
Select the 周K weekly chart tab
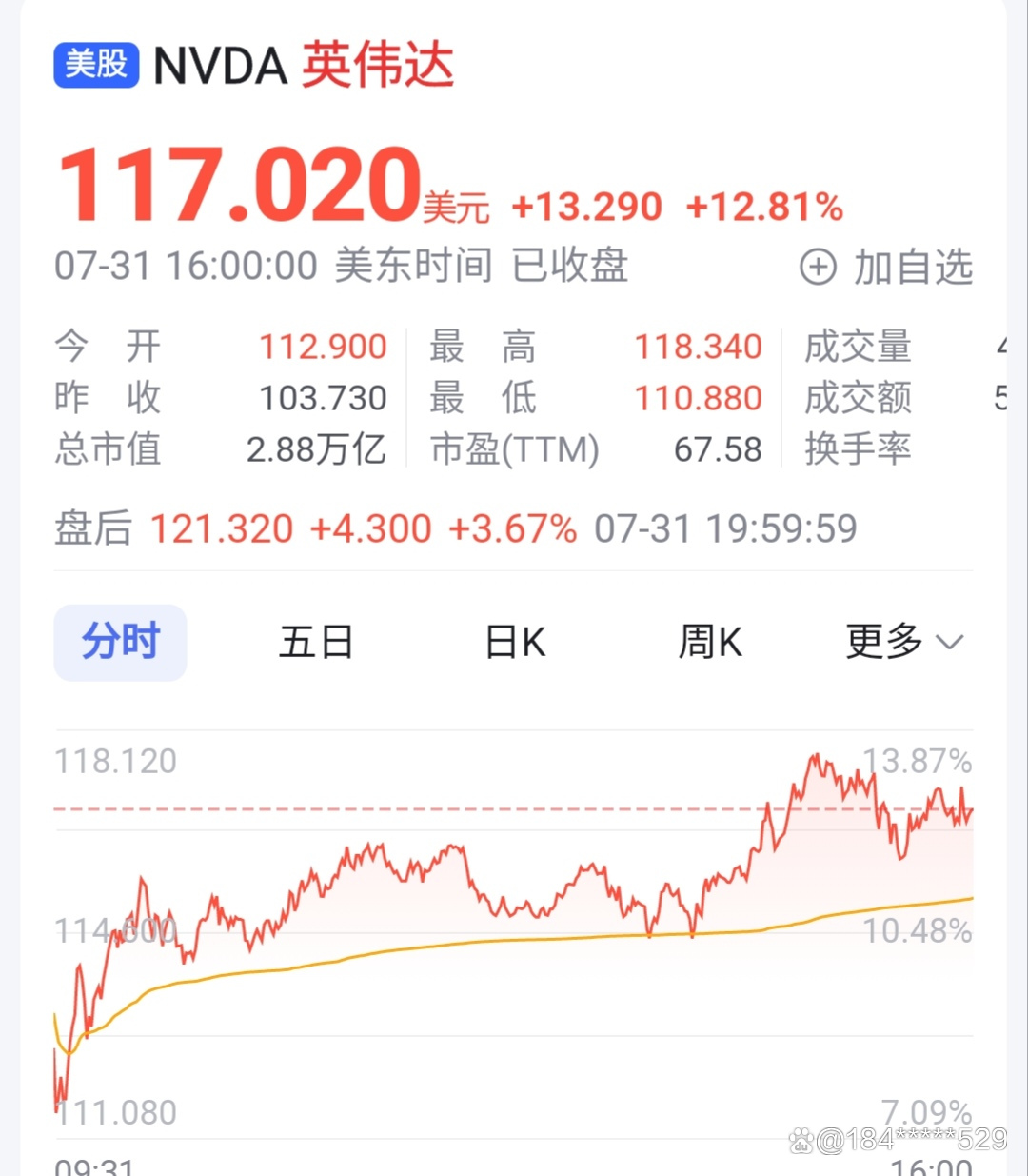710,642
